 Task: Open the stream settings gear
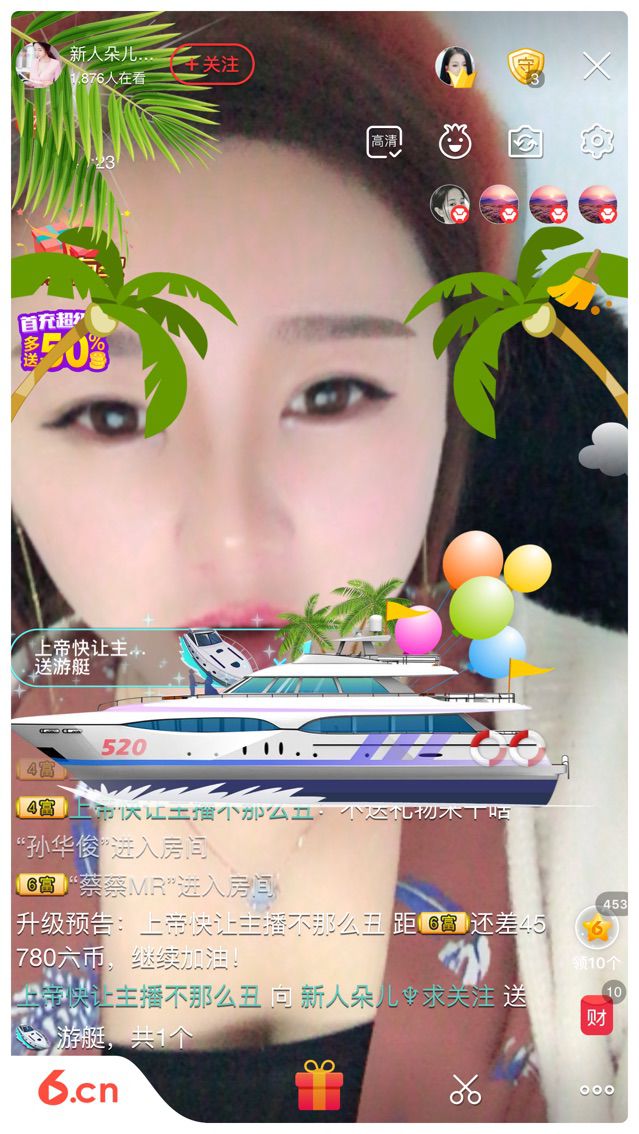[x=597, y=141]
